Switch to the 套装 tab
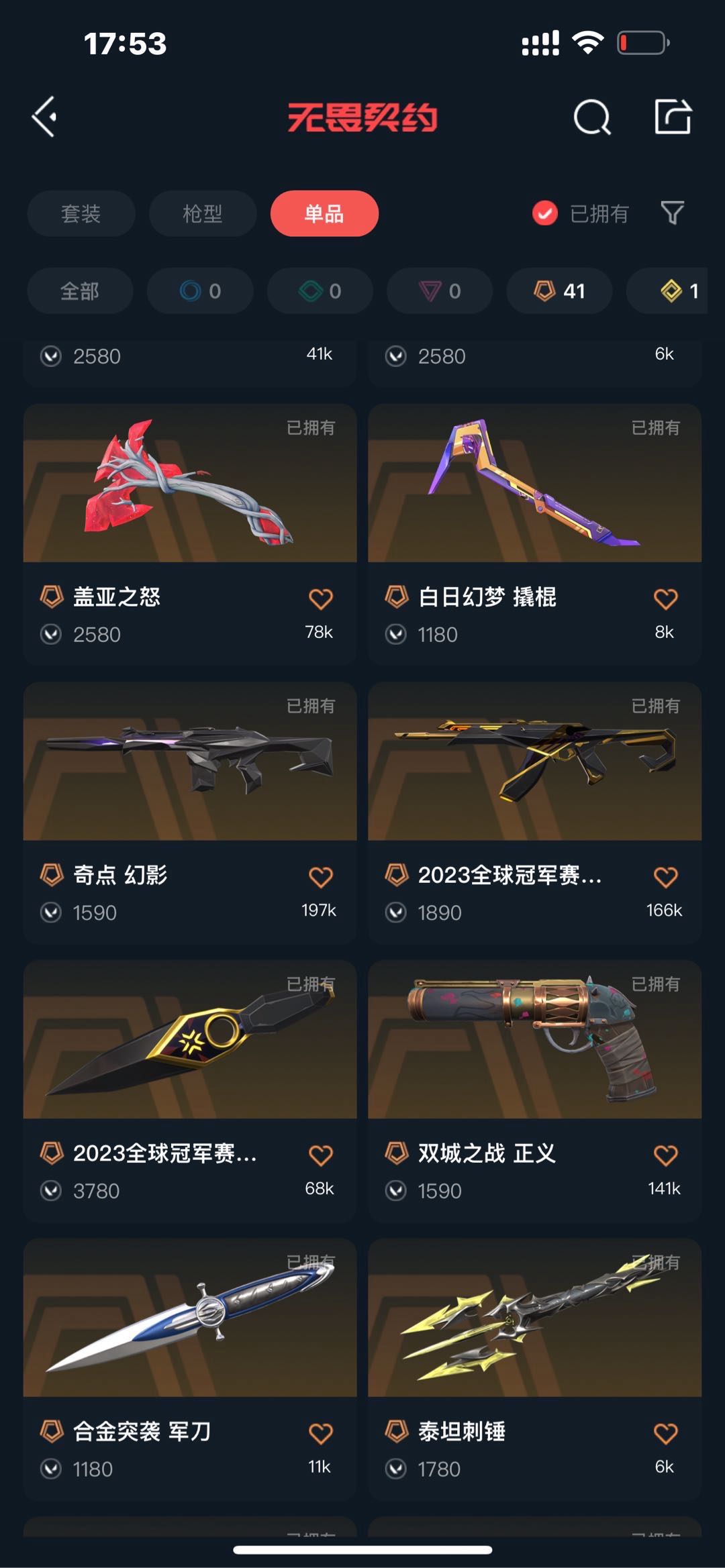 (x=81, y=213)
